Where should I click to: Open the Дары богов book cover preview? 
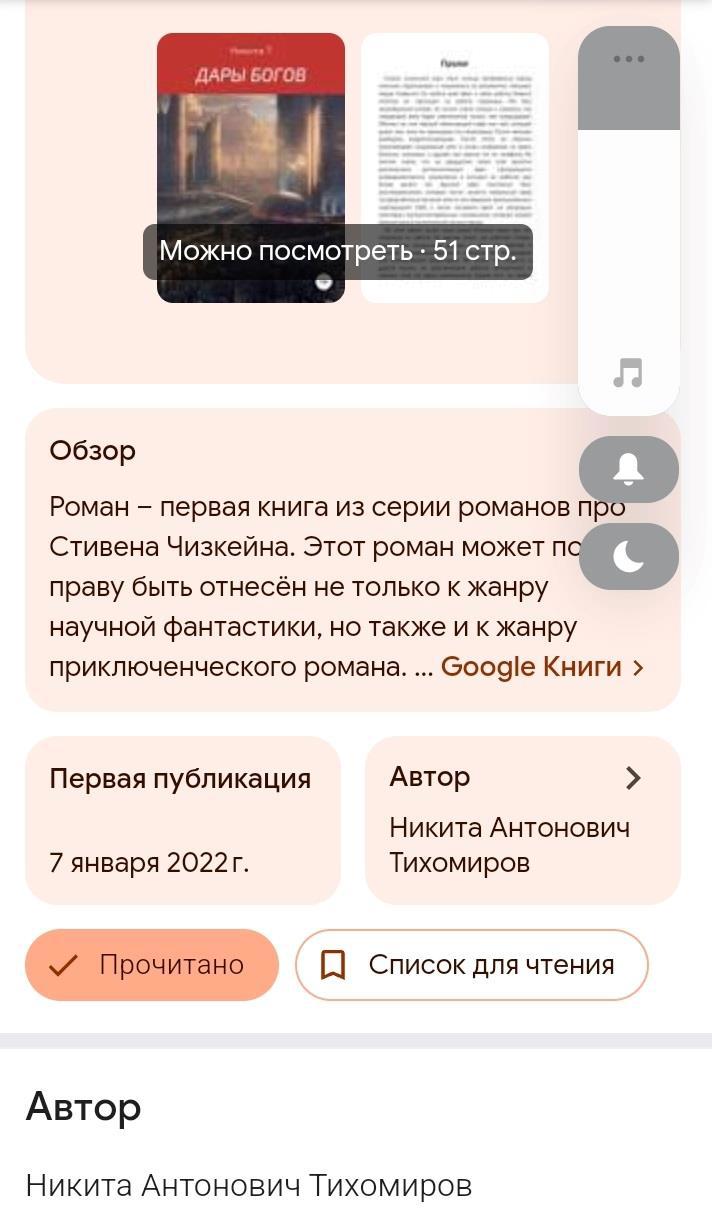coord(250,140)
